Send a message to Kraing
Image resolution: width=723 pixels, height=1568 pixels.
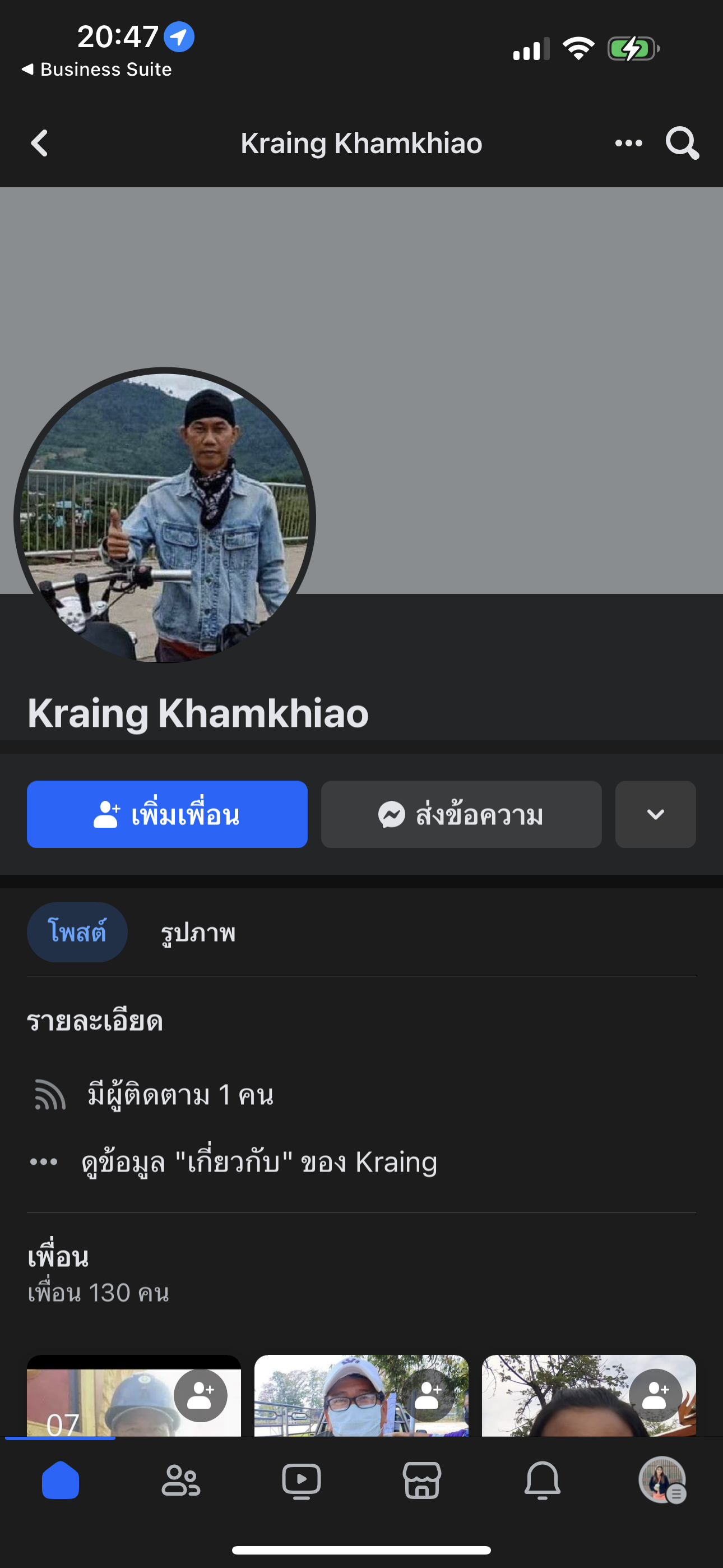coord(461,814)
